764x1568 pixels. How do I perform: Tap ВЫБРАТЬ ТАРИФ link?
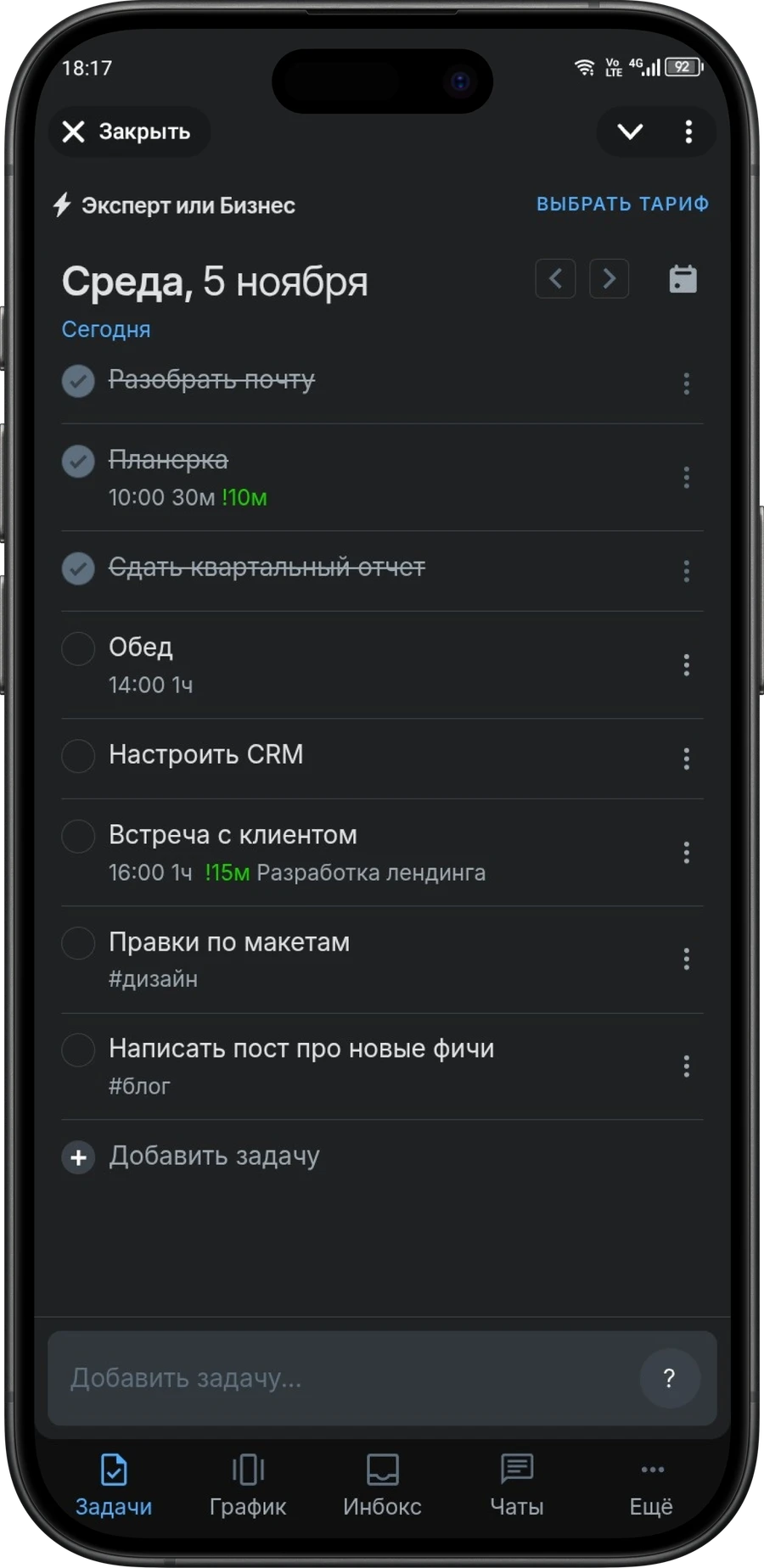622,204
